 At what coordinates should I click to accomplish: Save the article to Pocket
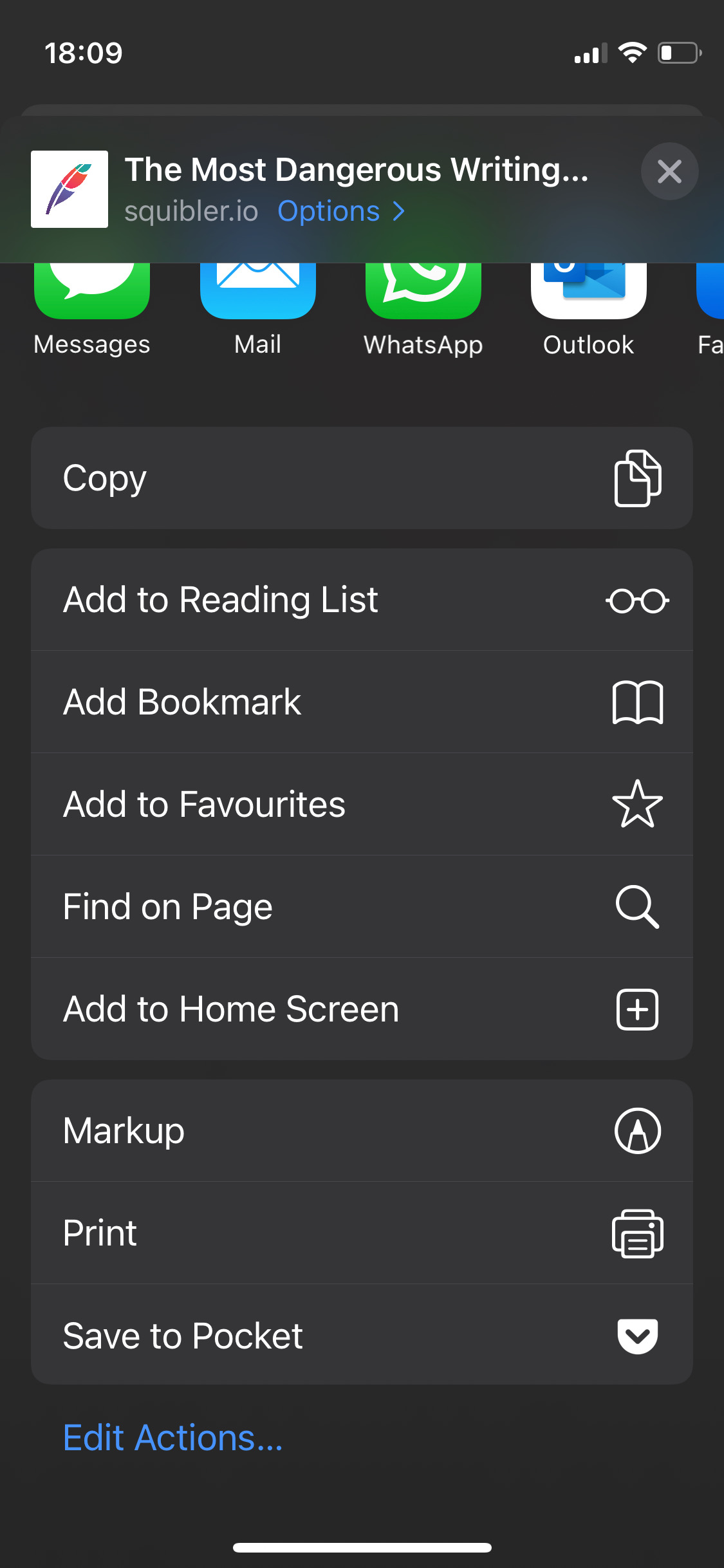coord(362,1335)
